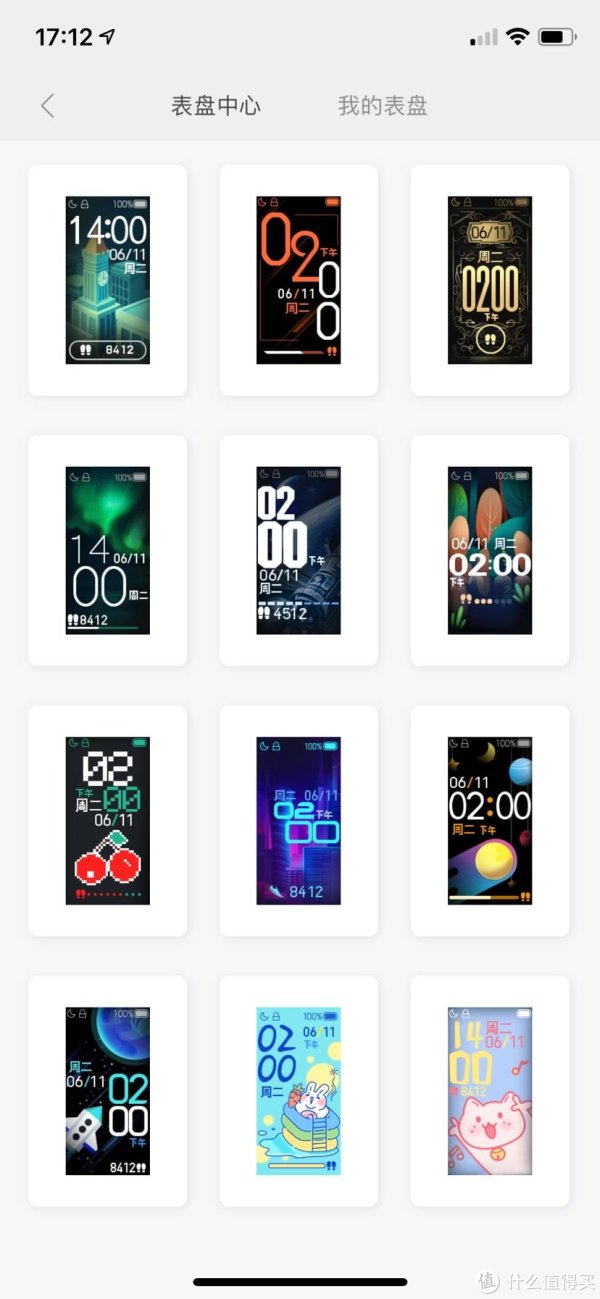The width and height of the screenshot is (600, 1299).
Task: Choose the green aurora watch face
Action: (108, 550)
